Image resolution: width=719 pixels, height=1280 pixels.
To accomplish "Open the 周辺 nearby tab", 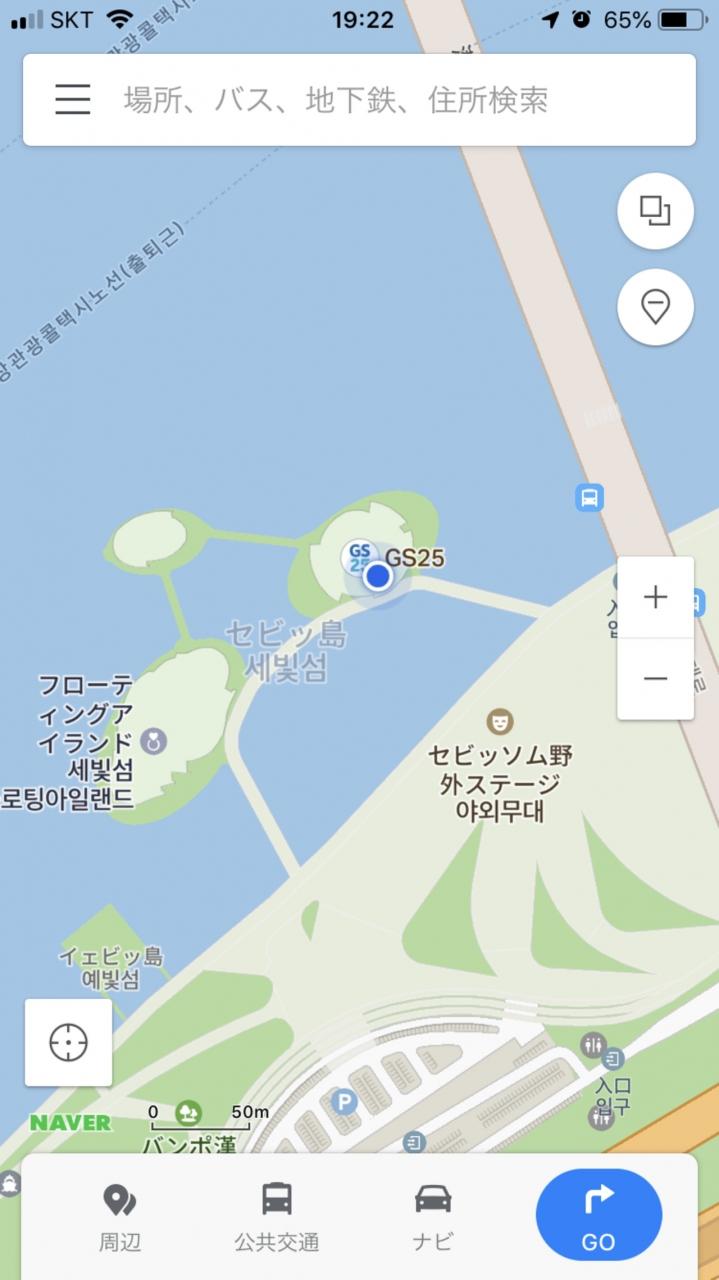I will click(119, 1217).
